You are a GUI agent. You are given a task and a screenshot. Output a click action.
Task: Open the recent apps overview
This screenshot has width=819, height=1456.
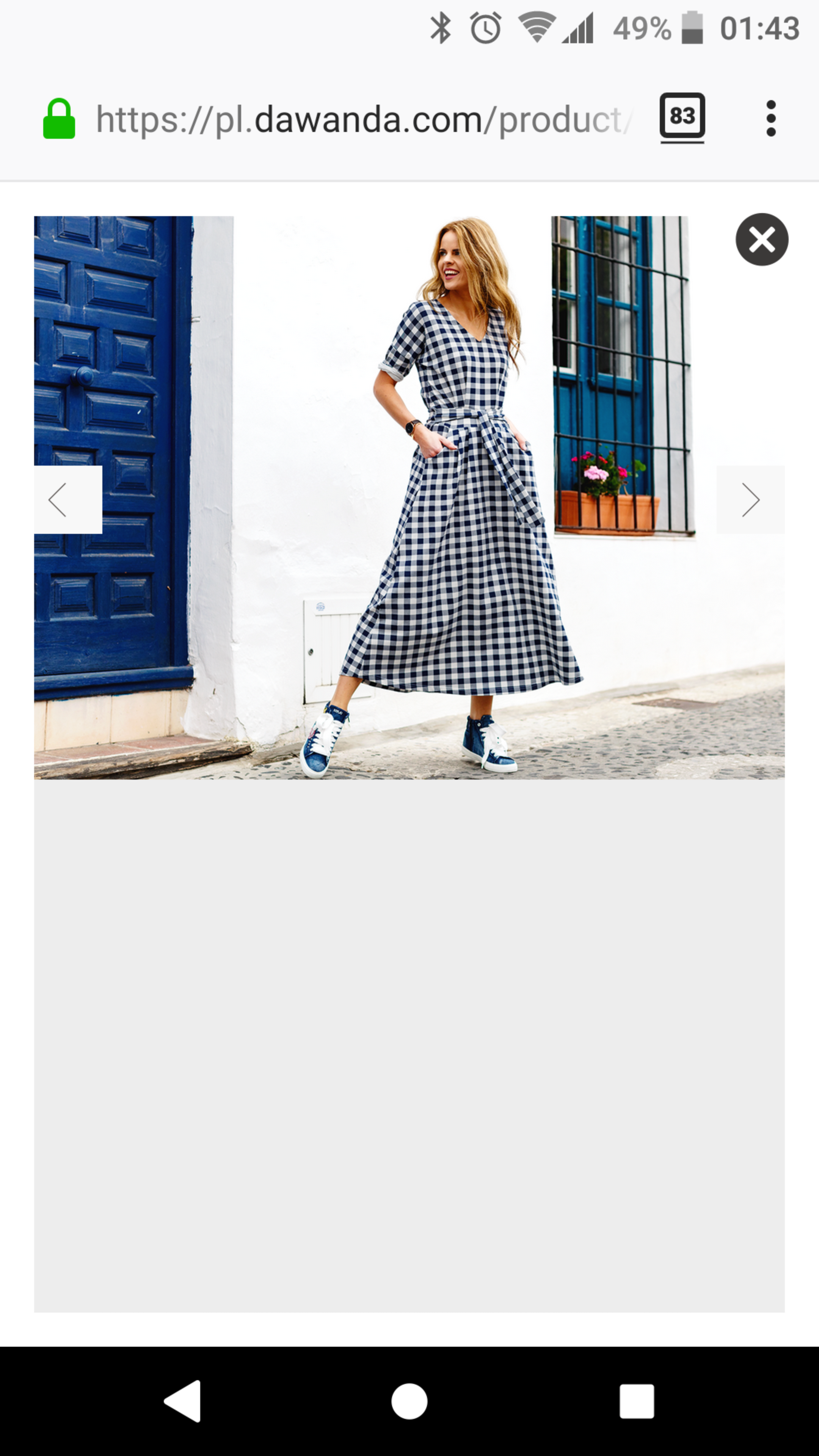pyautogui.click(x=637, y=1401)
